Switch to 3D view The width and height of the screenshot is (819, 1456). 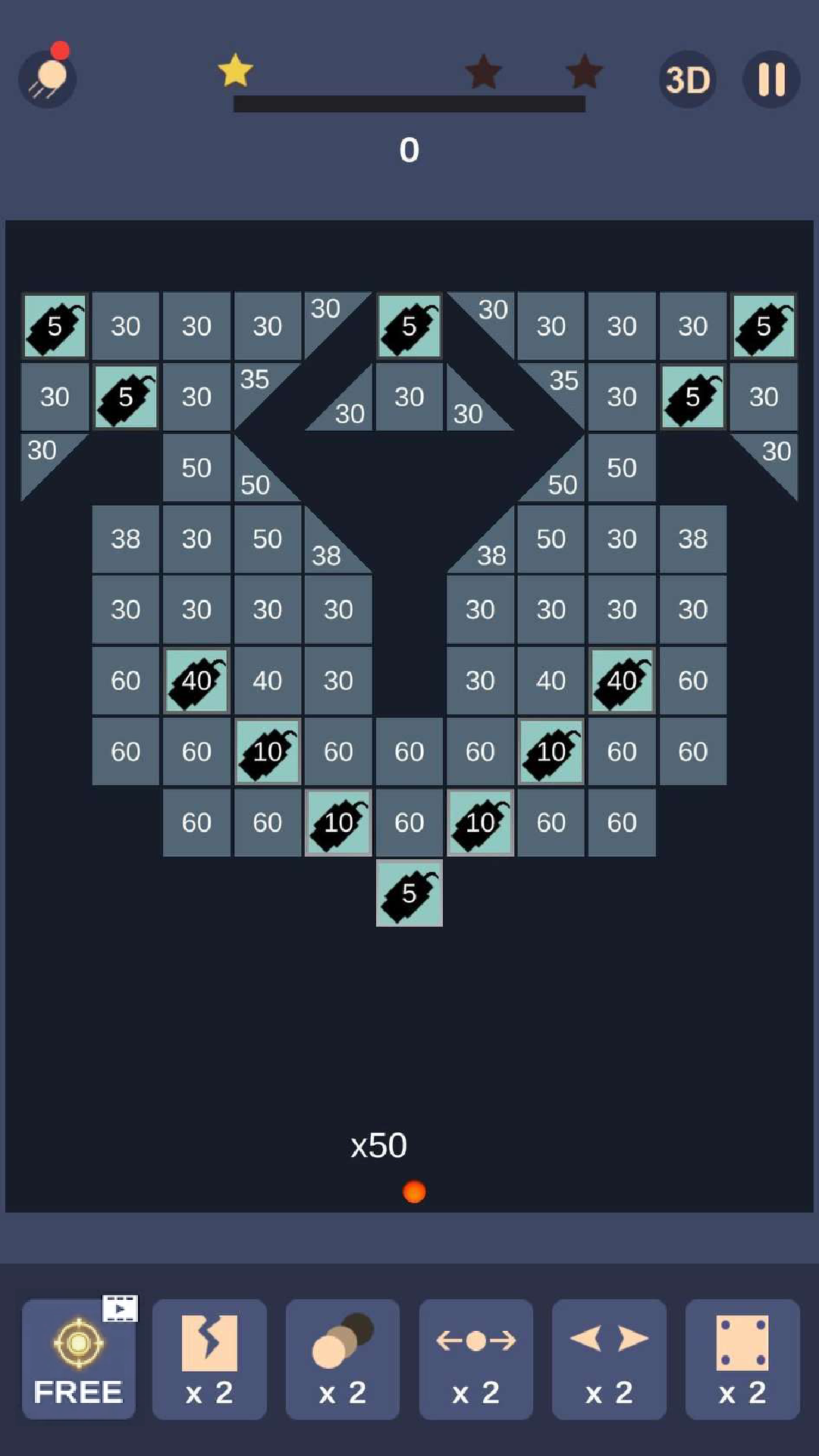(687, 80)
